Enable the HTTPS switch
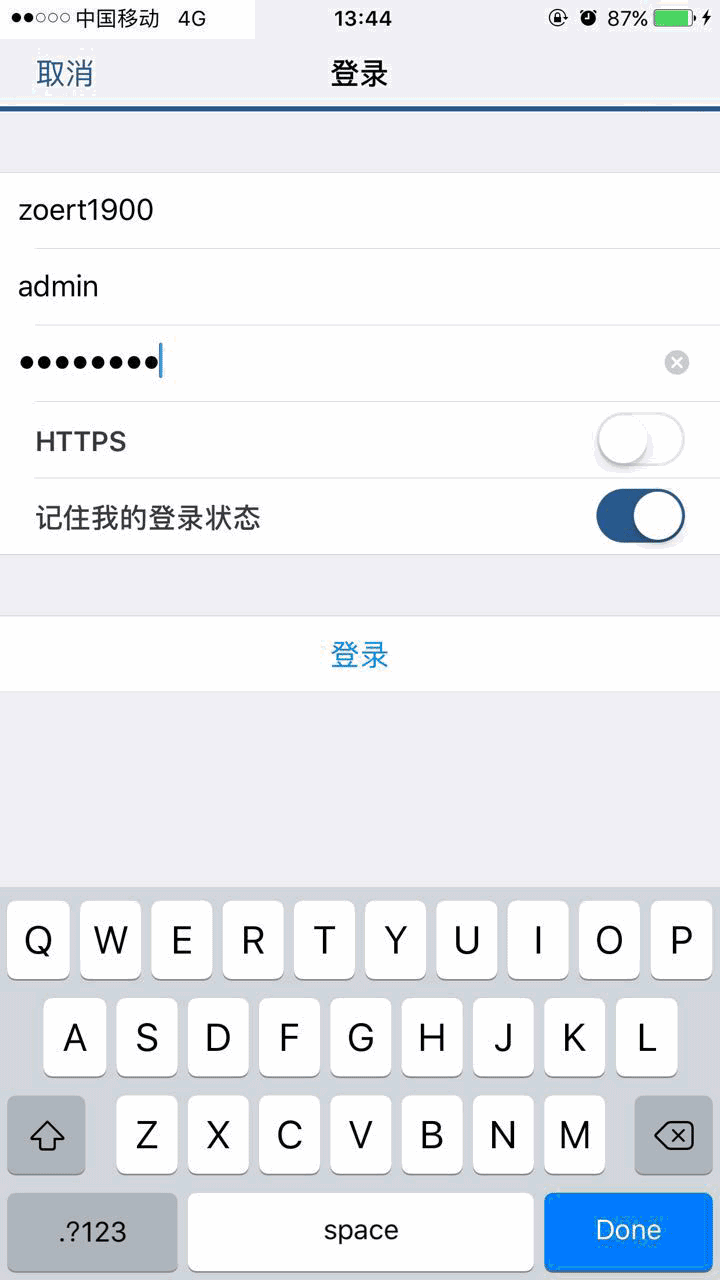 [x=640, y=440]
